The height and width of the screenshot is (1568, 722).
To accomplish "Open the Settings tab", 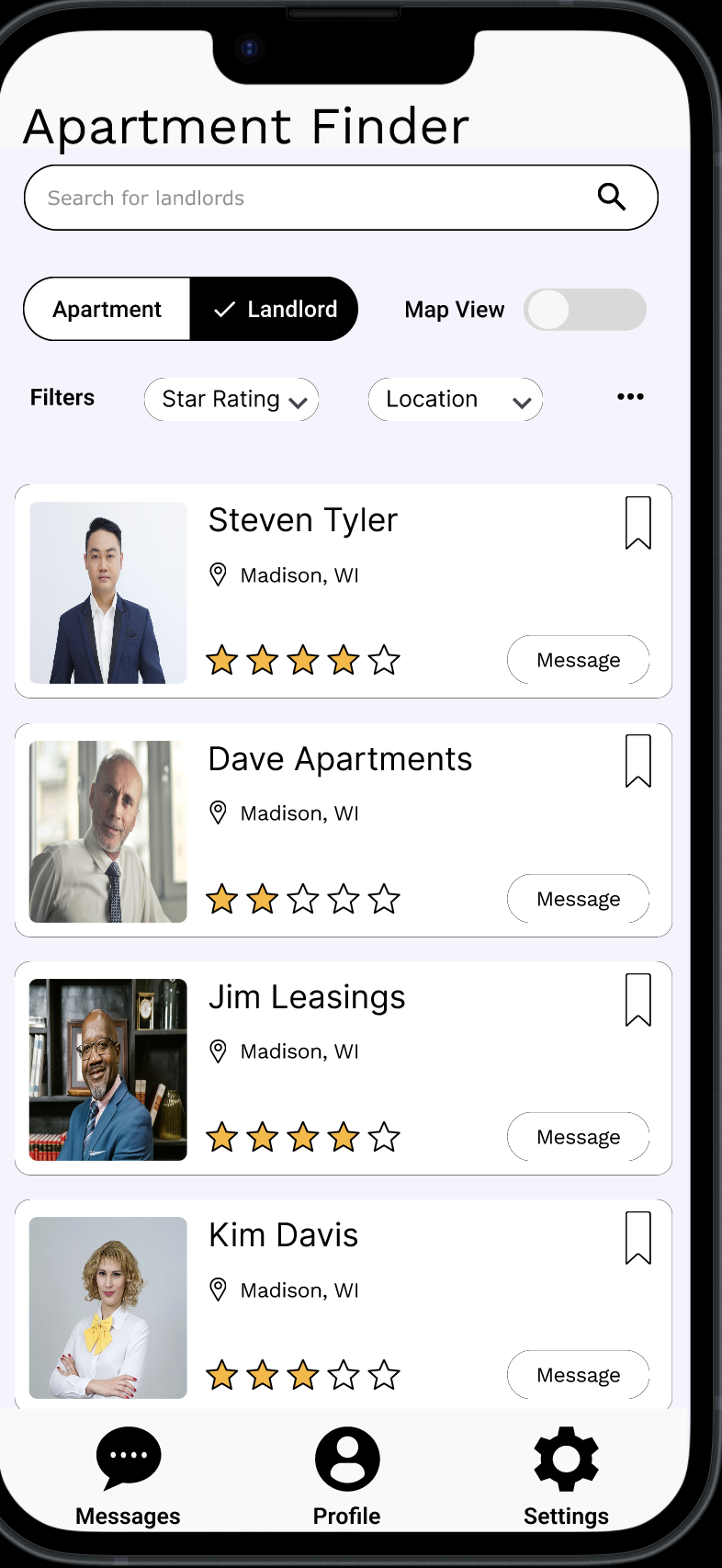I will tap(566, 1474).
